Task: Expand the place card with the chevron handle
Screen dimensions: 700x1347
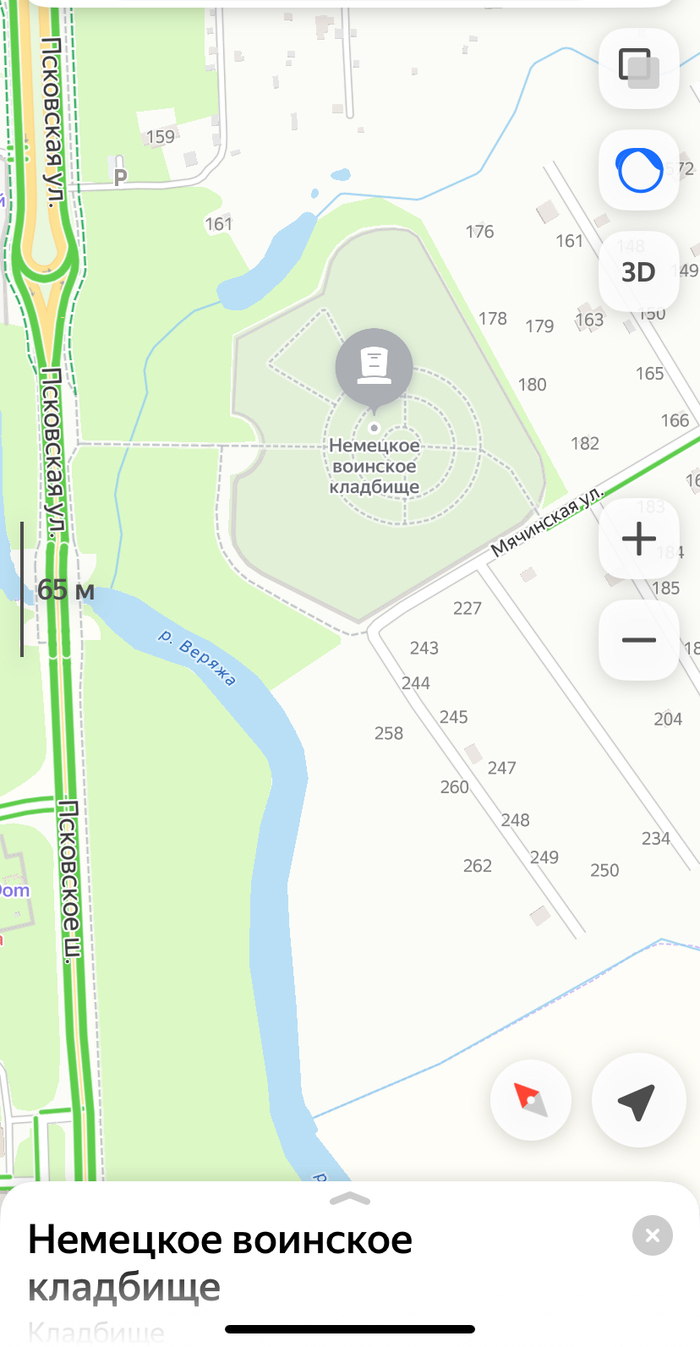Action: tap(349, 1198)
